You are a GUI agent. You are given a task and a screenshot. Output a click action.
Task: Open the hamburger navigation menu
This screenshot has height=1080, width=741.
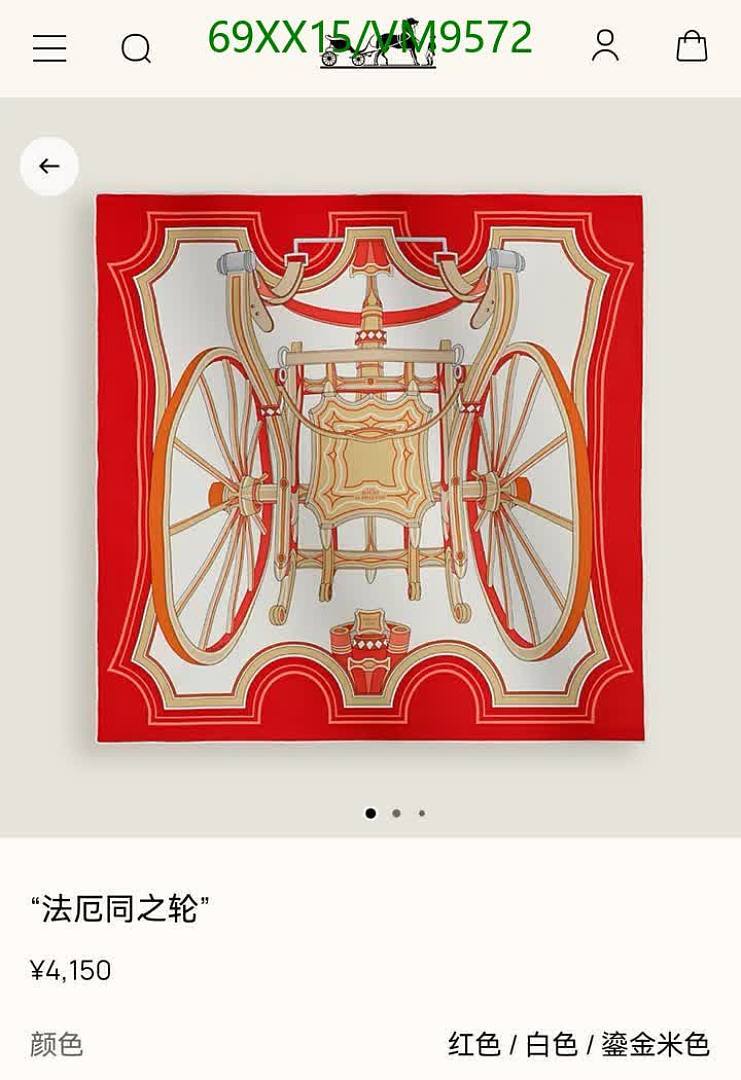click(50, 49)
